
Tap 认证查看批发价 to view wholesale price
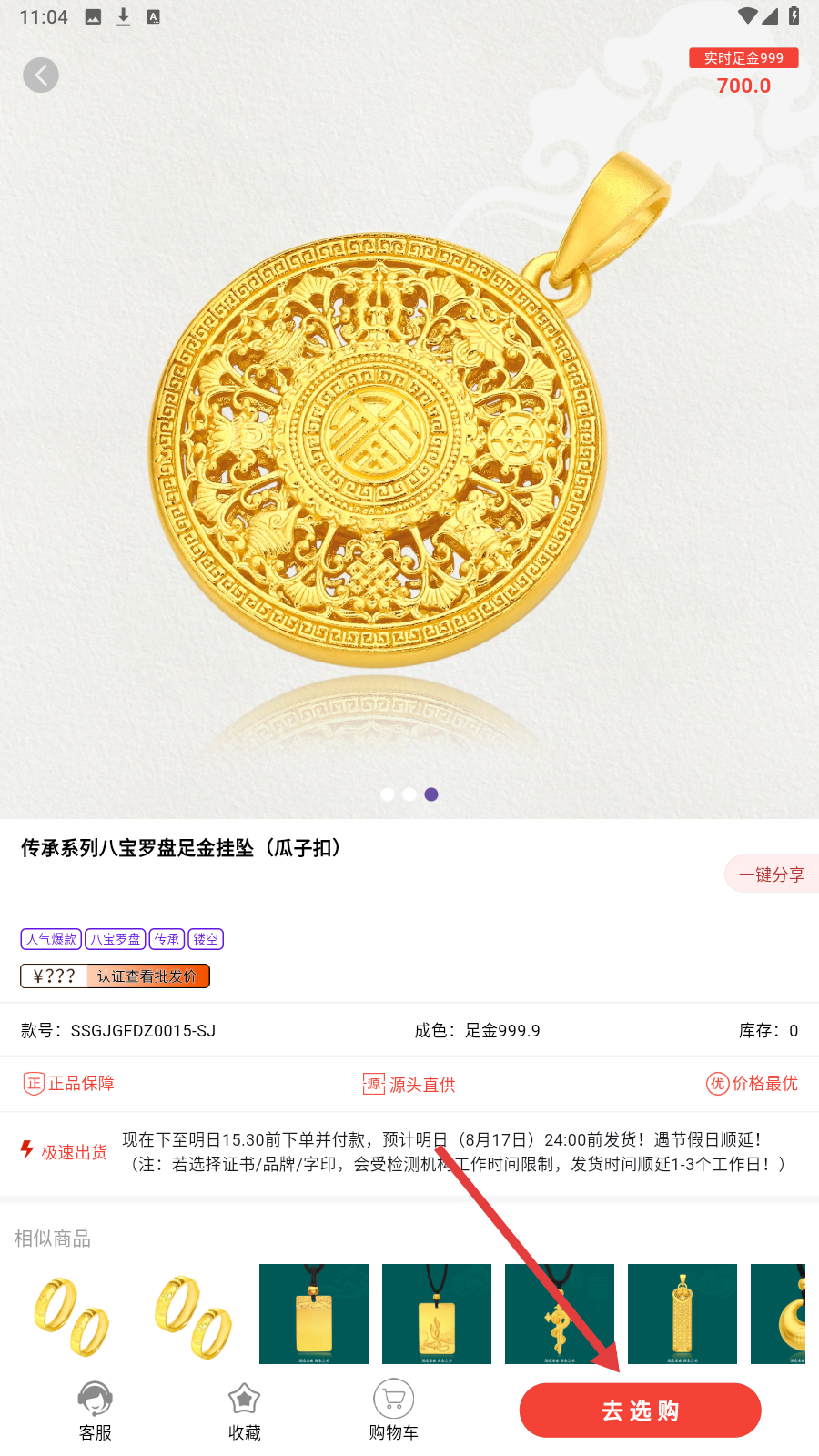point(147,976)
